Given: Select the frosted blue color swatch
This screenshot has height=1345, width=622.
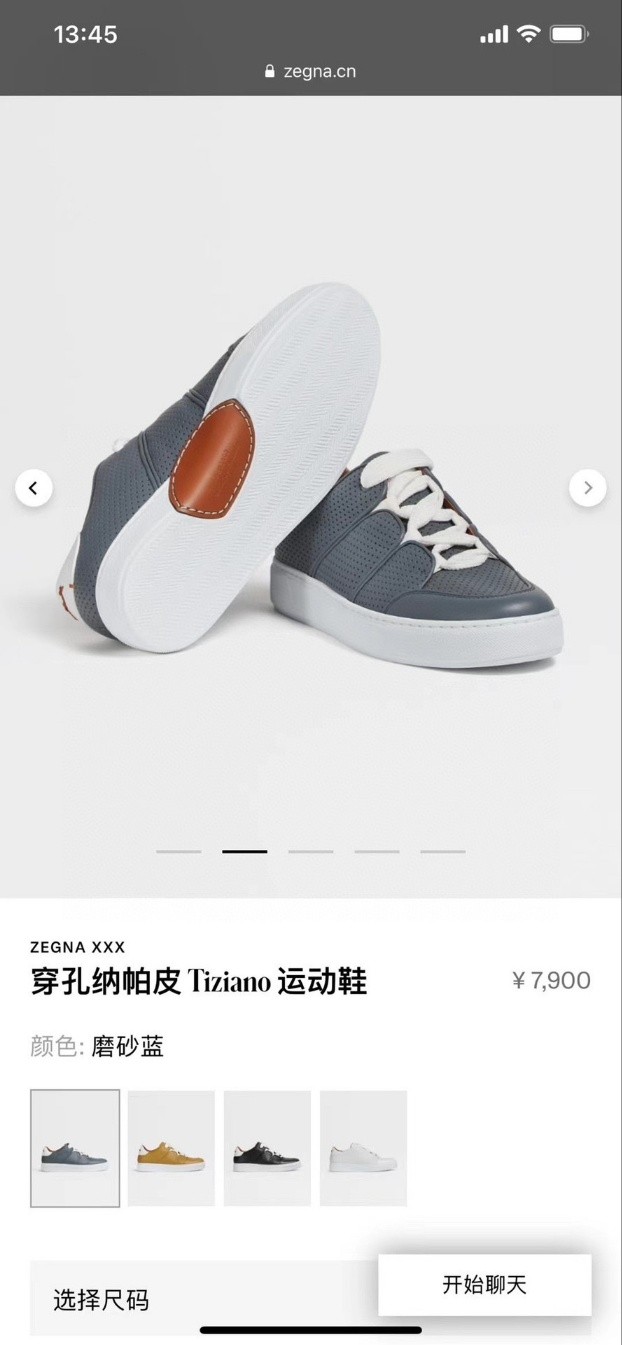Looking at the screenshot, I should click(75, 1148).
